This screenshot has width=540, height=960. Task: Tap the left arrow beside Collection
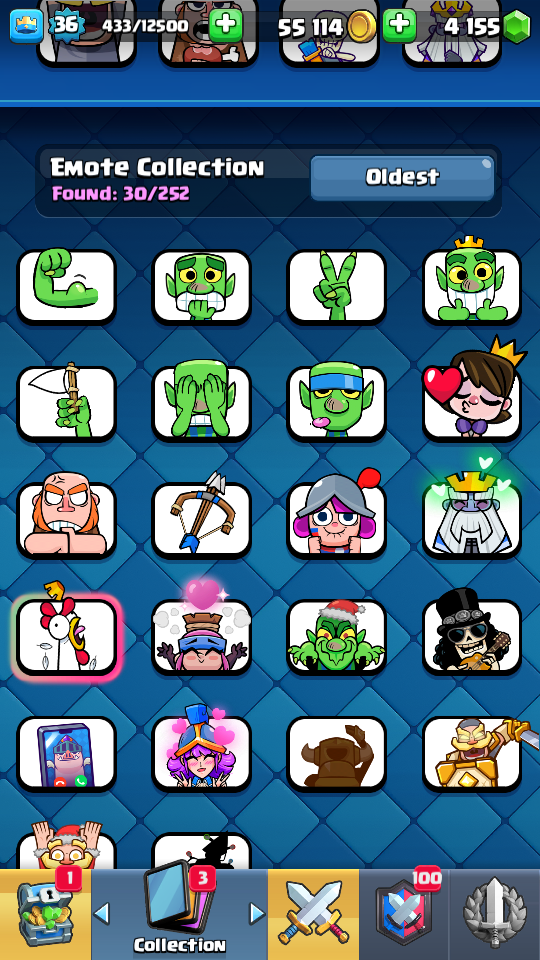(x=102, y=914)
